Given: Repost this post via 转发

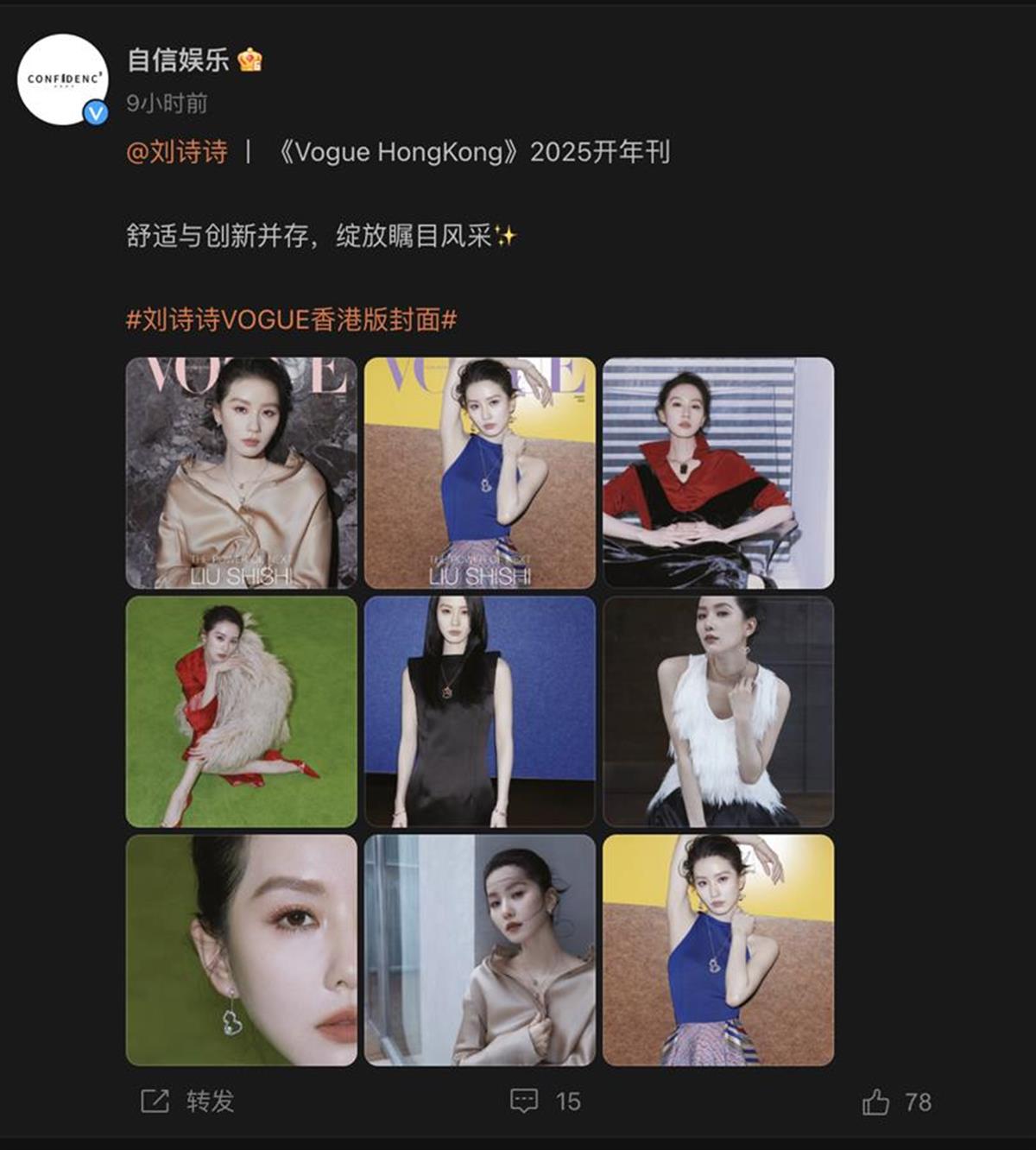Looking at the screenshot, I should pyautogui.click(x=188, y=1101).
